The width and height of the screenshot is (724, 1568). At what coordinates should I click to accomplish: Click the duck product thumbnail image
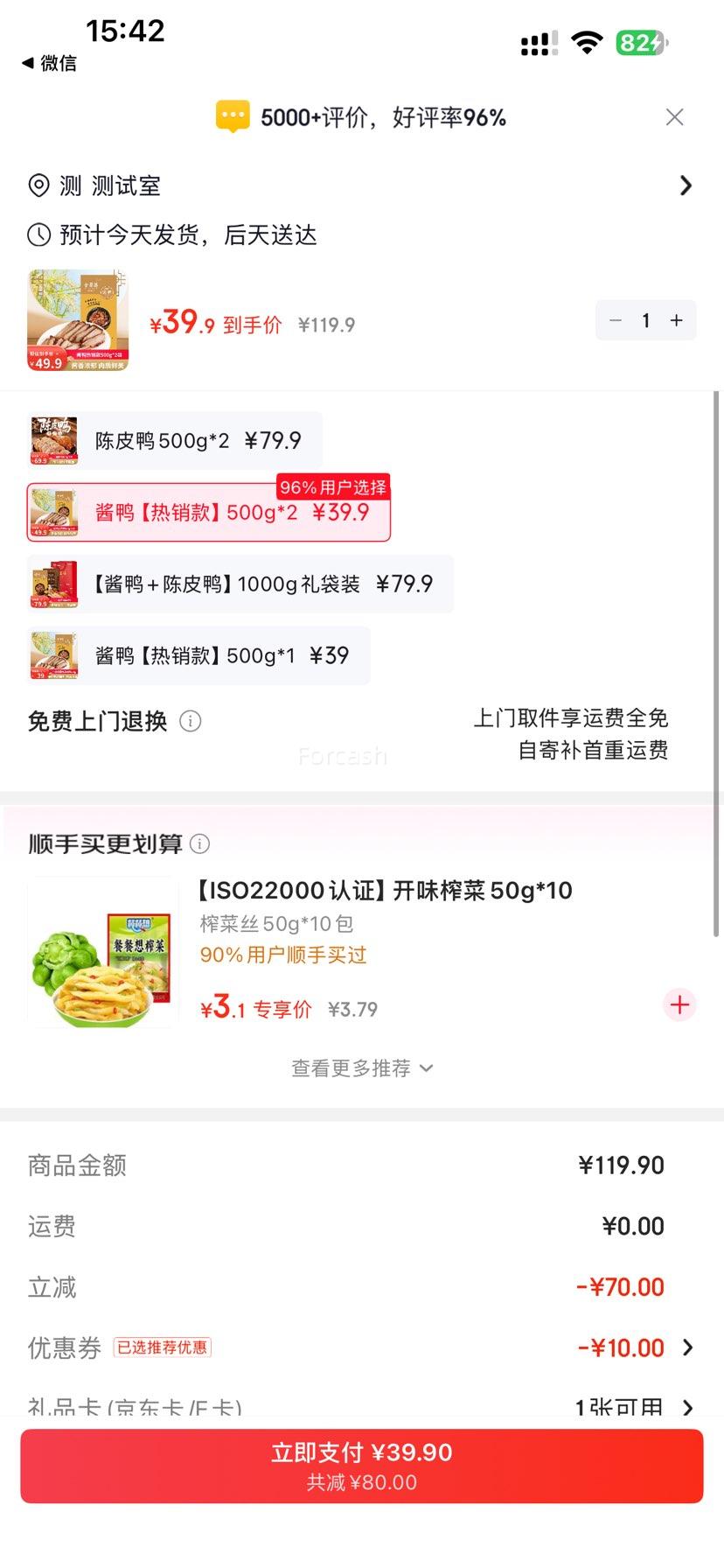tap(79, 319)
